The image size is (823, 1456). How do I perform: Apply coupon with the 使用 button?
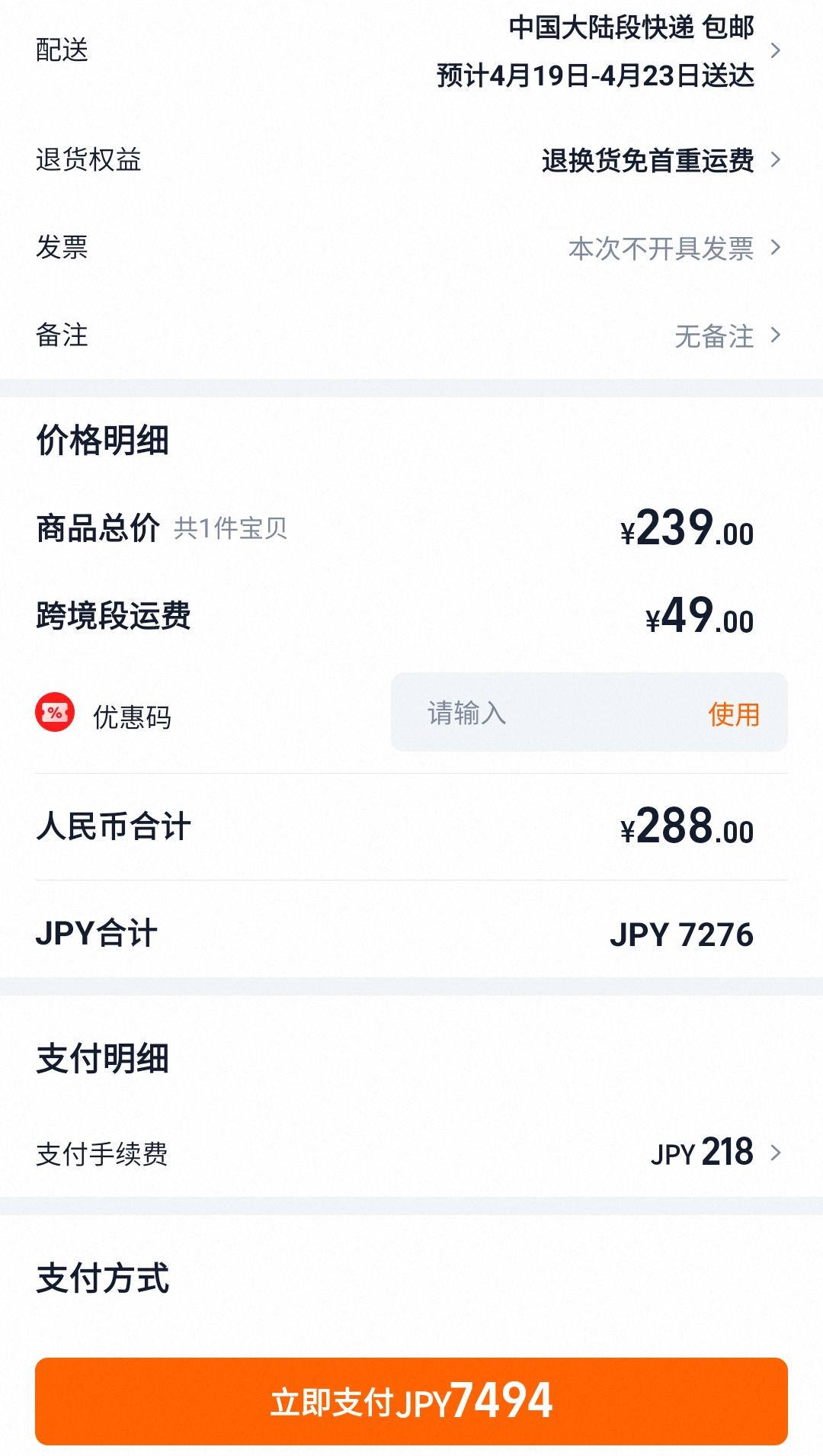[733, 714]
